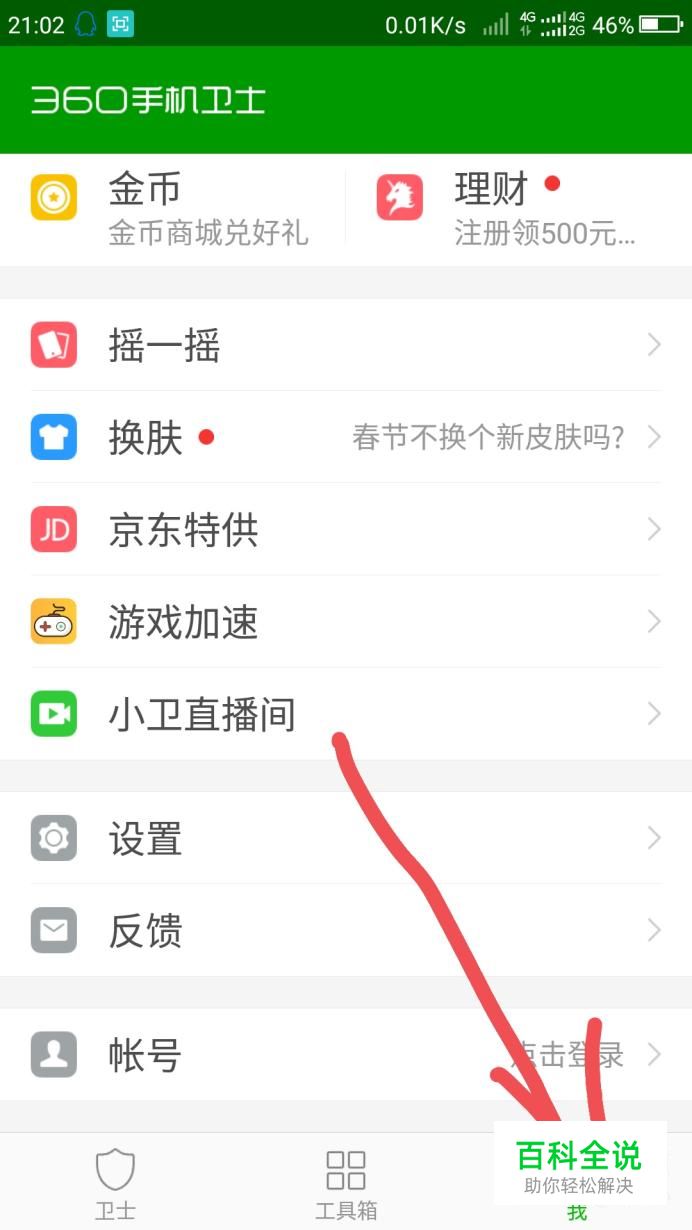Screen dimensions: 692x1230
Task: Open 游戏加速 game booster
Action: click(x=345, y=621)
